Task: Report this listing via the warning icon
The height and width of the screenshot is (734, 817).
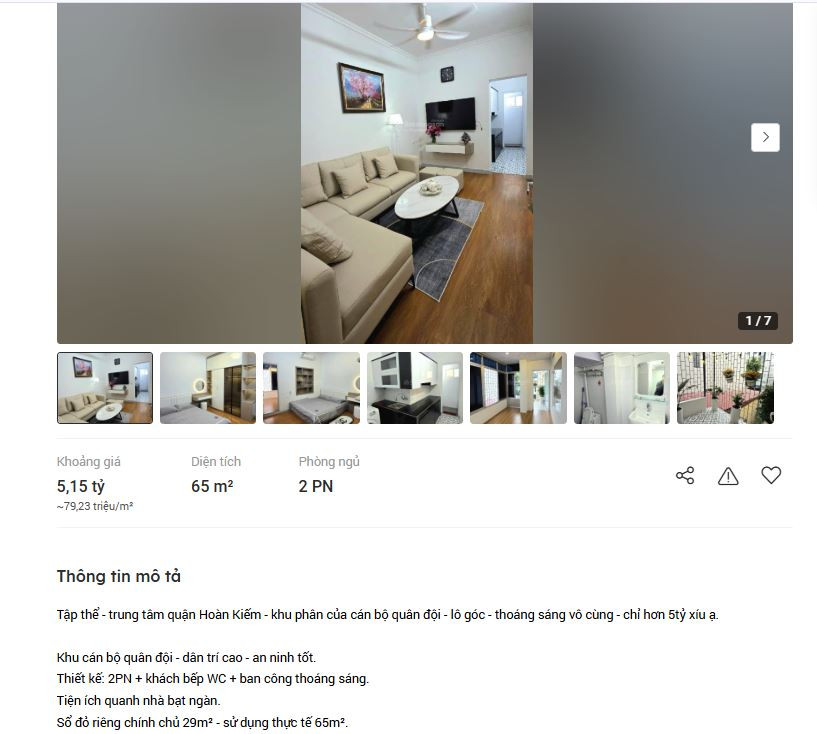Action: pos(728,476)
